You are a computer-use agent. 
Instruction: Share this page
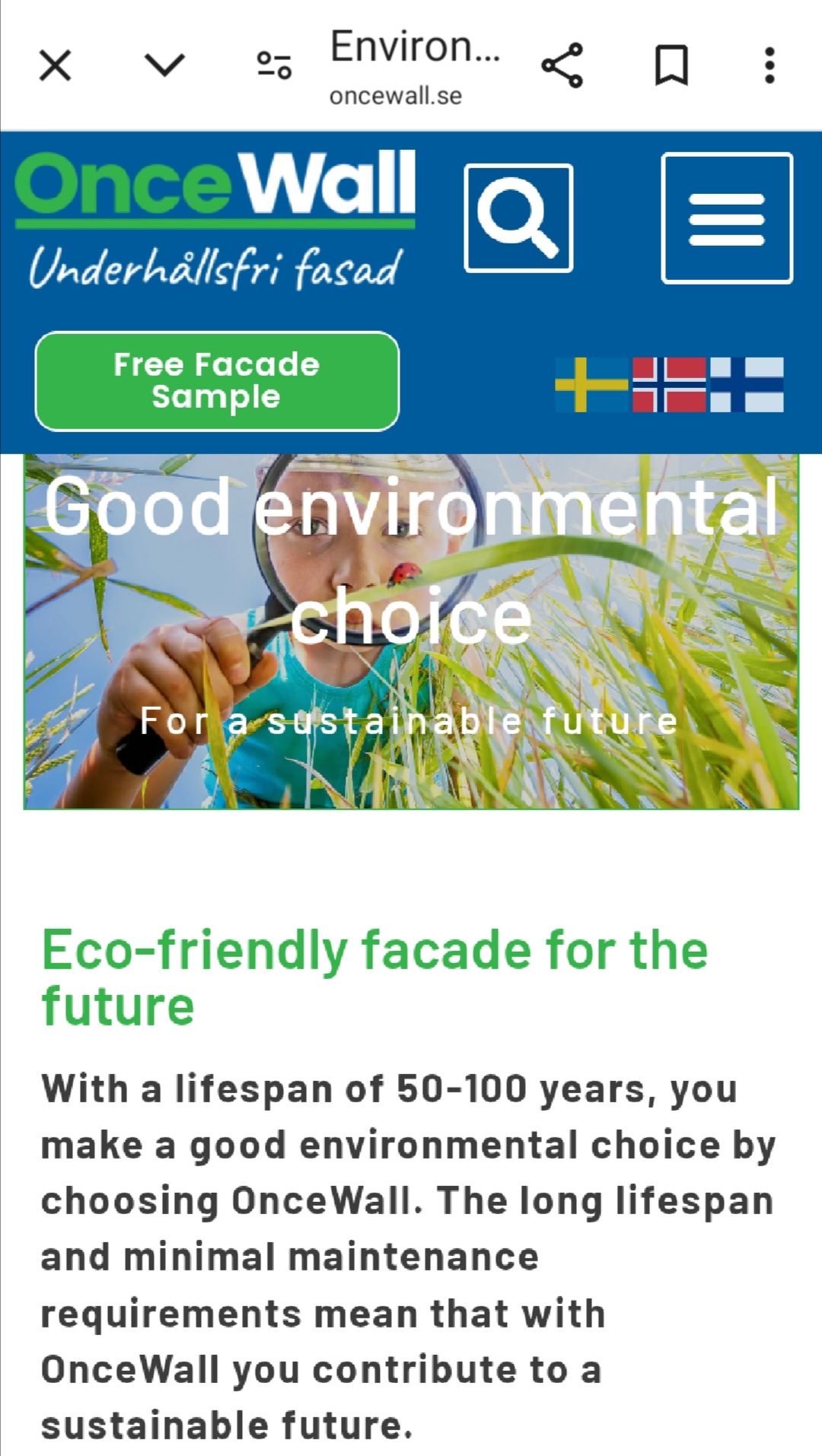(562, 65)
